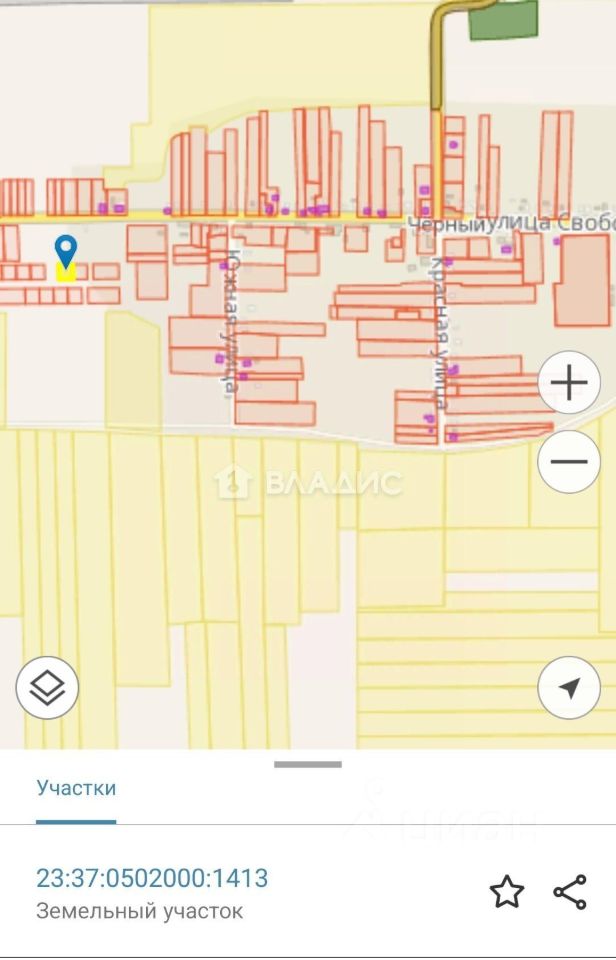Zoom in on the map
The height and width of the screenshot is (960, 616).
[x=568, y=383]
